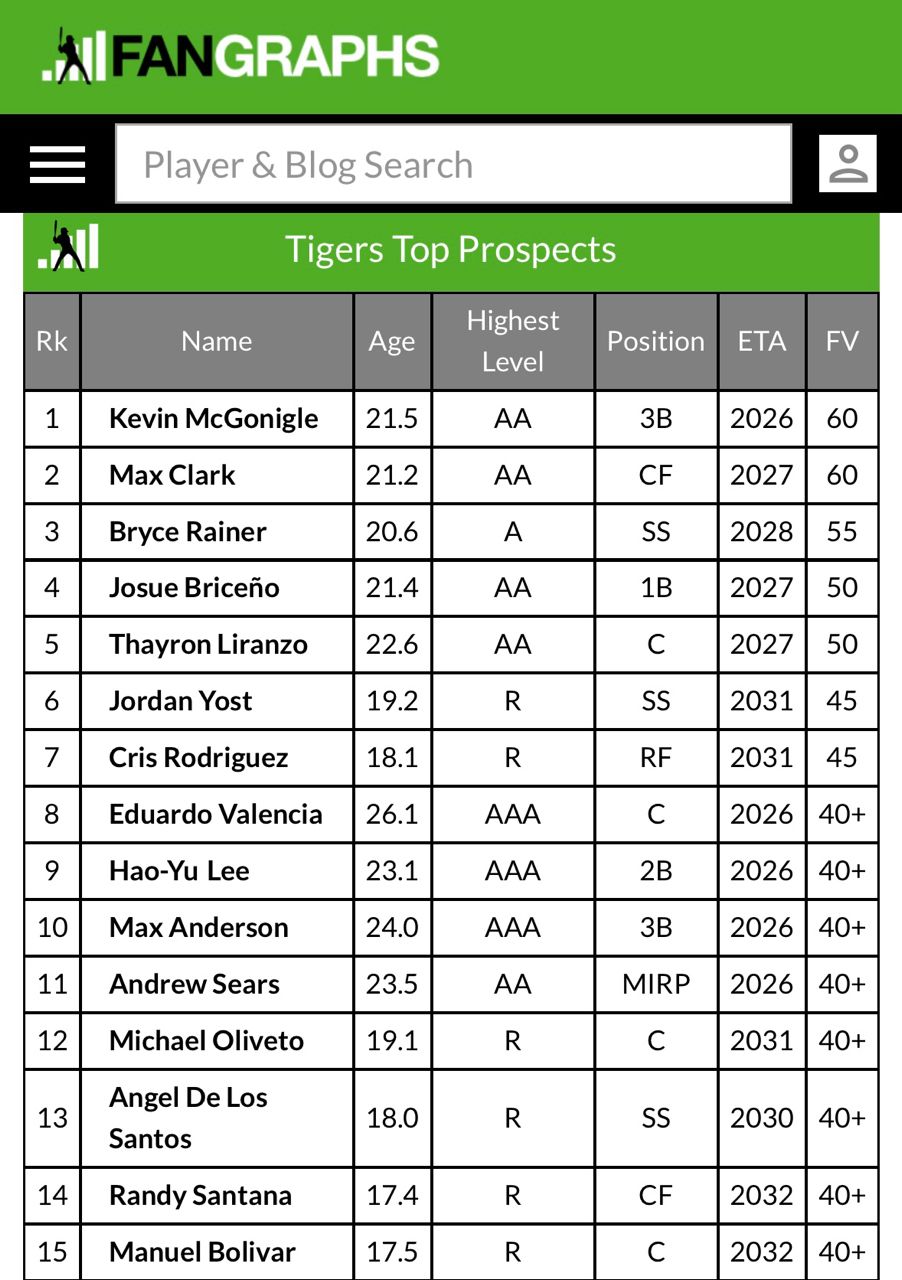Tap the Player & Blog Search field
This screenshot has height=1280, width=902.
coord(453,164)
